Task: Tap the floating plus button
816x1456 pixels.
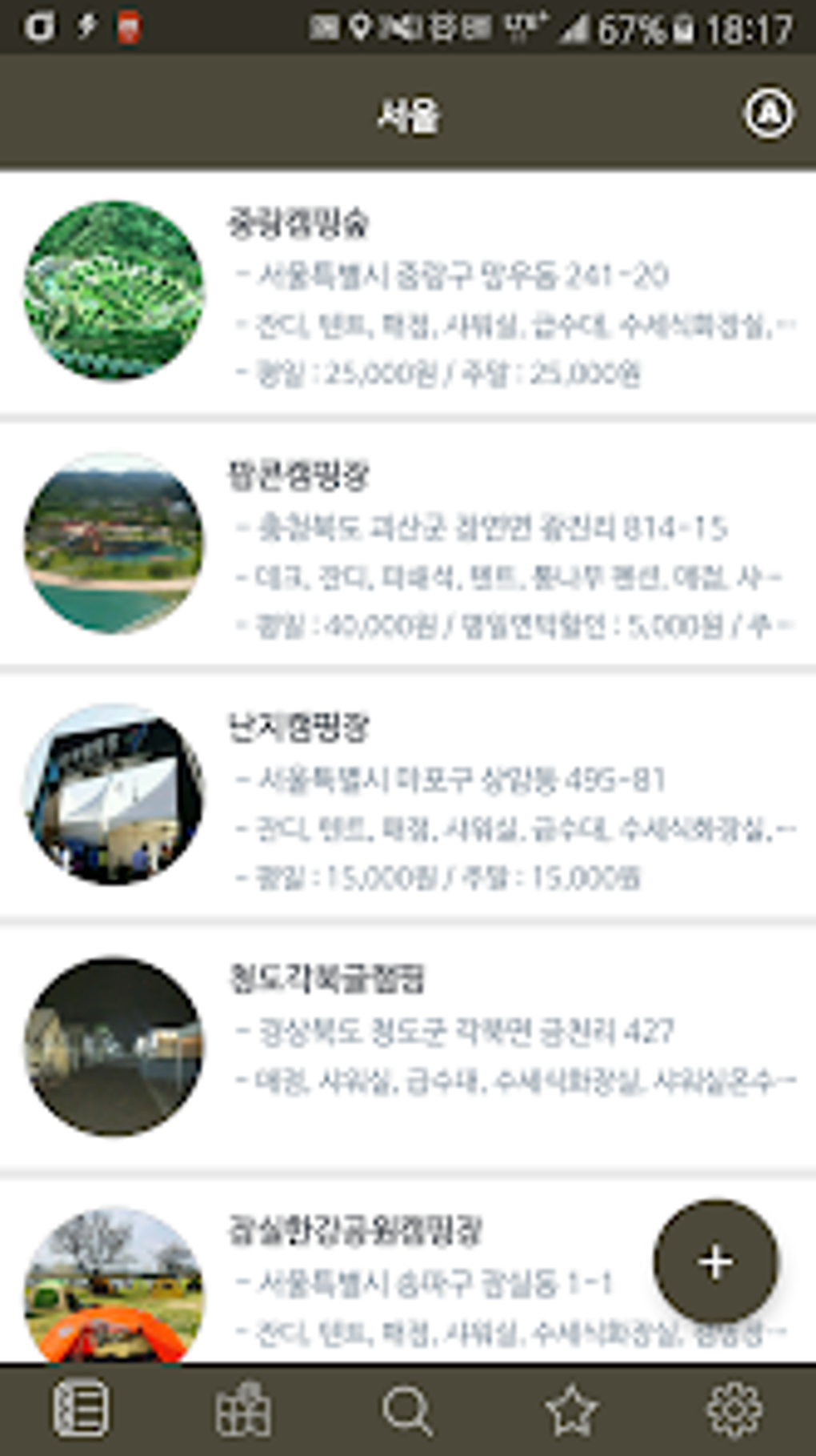Action: tap(715, 1261)
